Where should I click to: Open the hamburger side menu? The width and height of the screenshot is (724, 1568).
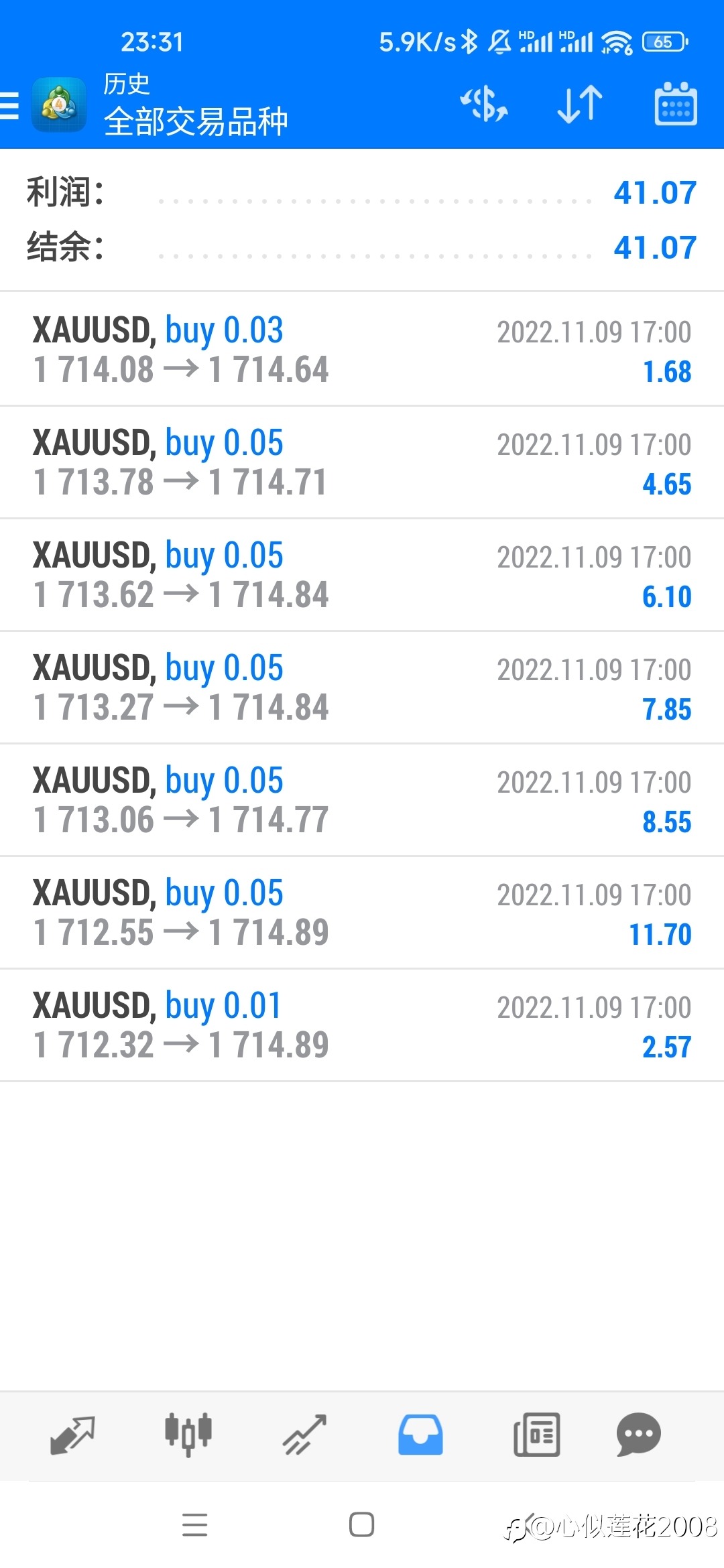pyautogui.click(x=9, y=106)
